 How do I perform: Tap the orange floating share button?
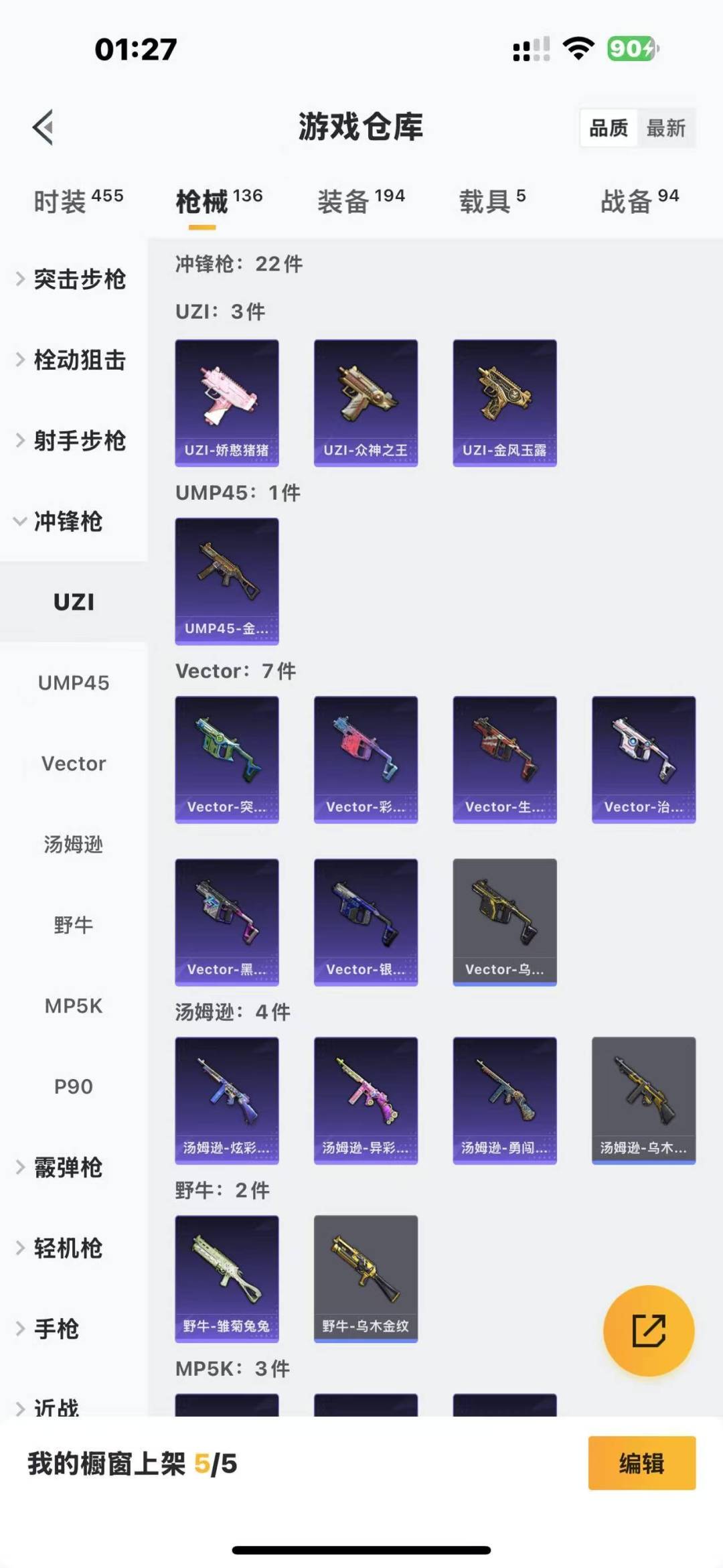[x=649, y=1330]
